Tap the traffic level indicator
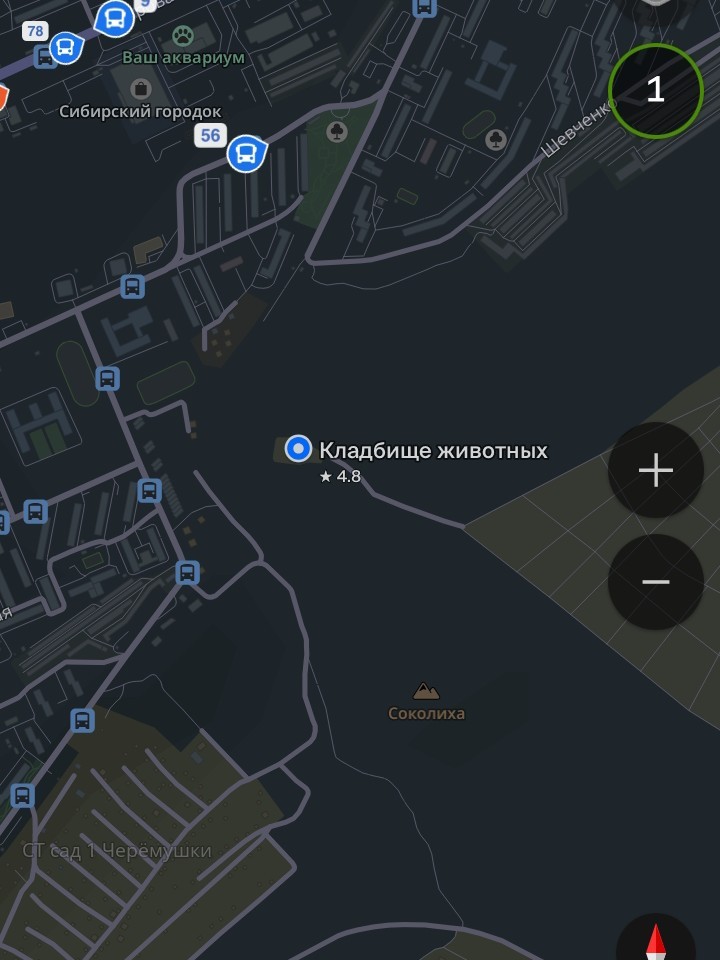The width and height of the screenshot is (720, 960). click(x=655, y=90)
